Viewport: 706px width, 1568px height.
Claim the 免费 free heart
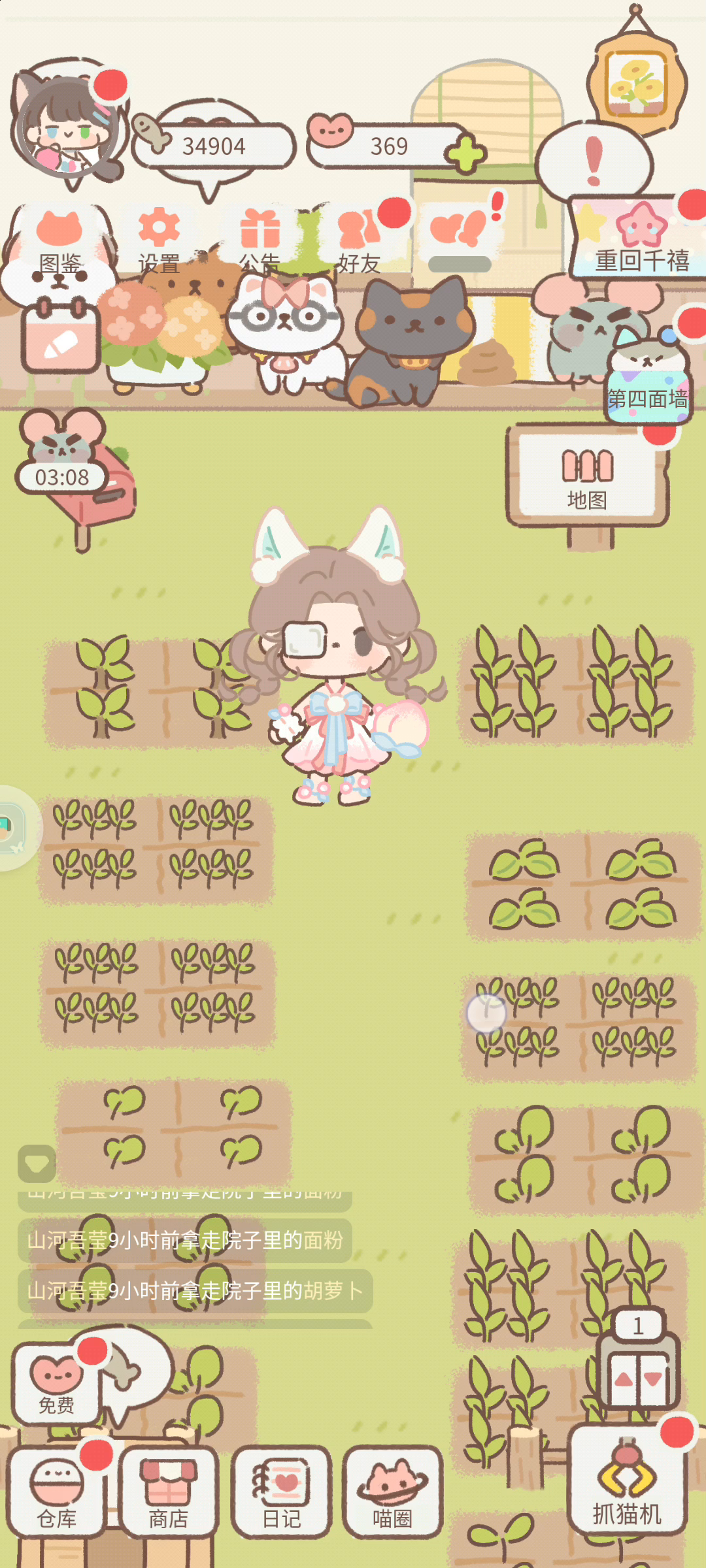(58, 1381)
